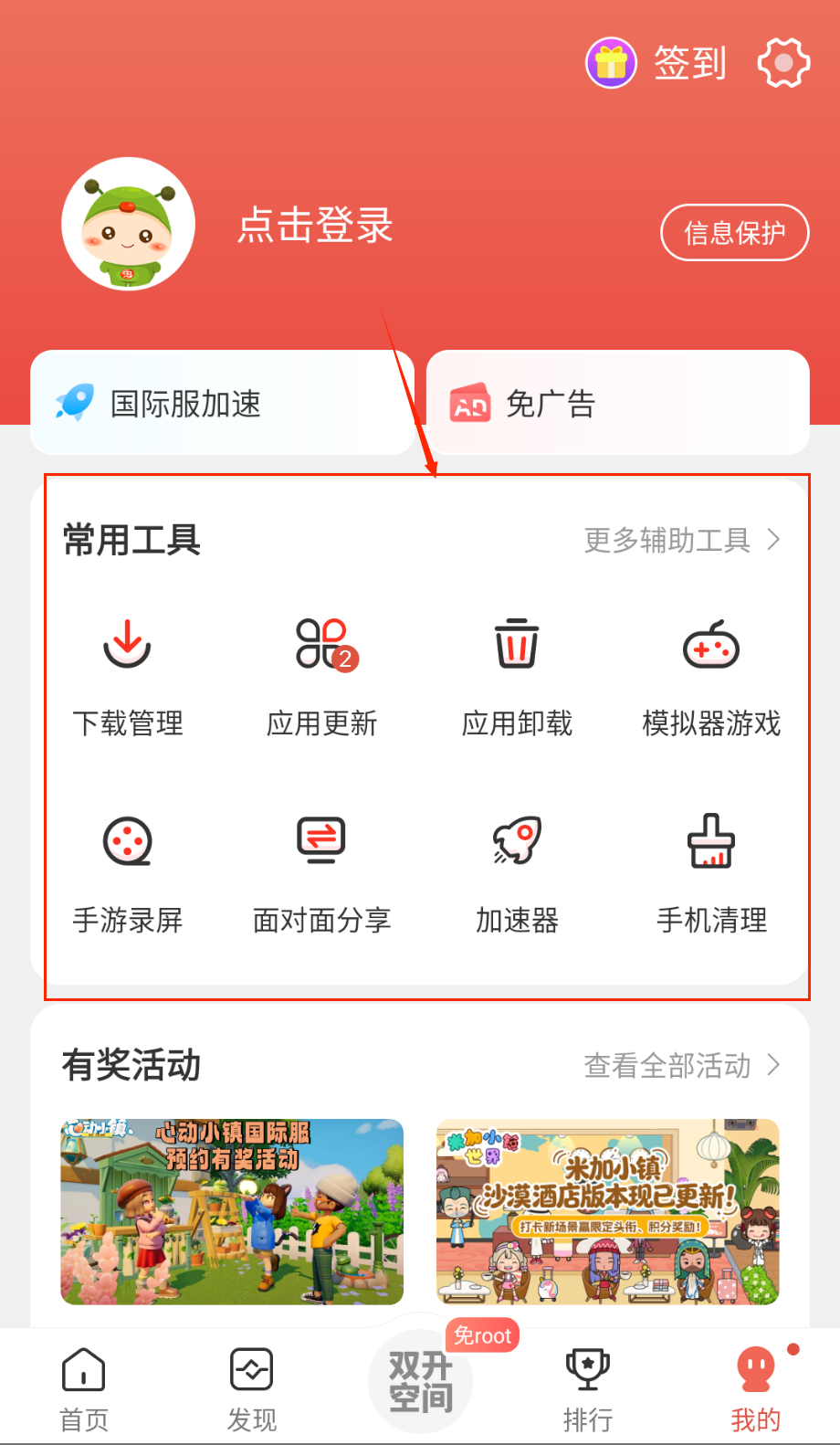View 更多辅助工具
The image size is (840, 1445).
coord(681,540)
